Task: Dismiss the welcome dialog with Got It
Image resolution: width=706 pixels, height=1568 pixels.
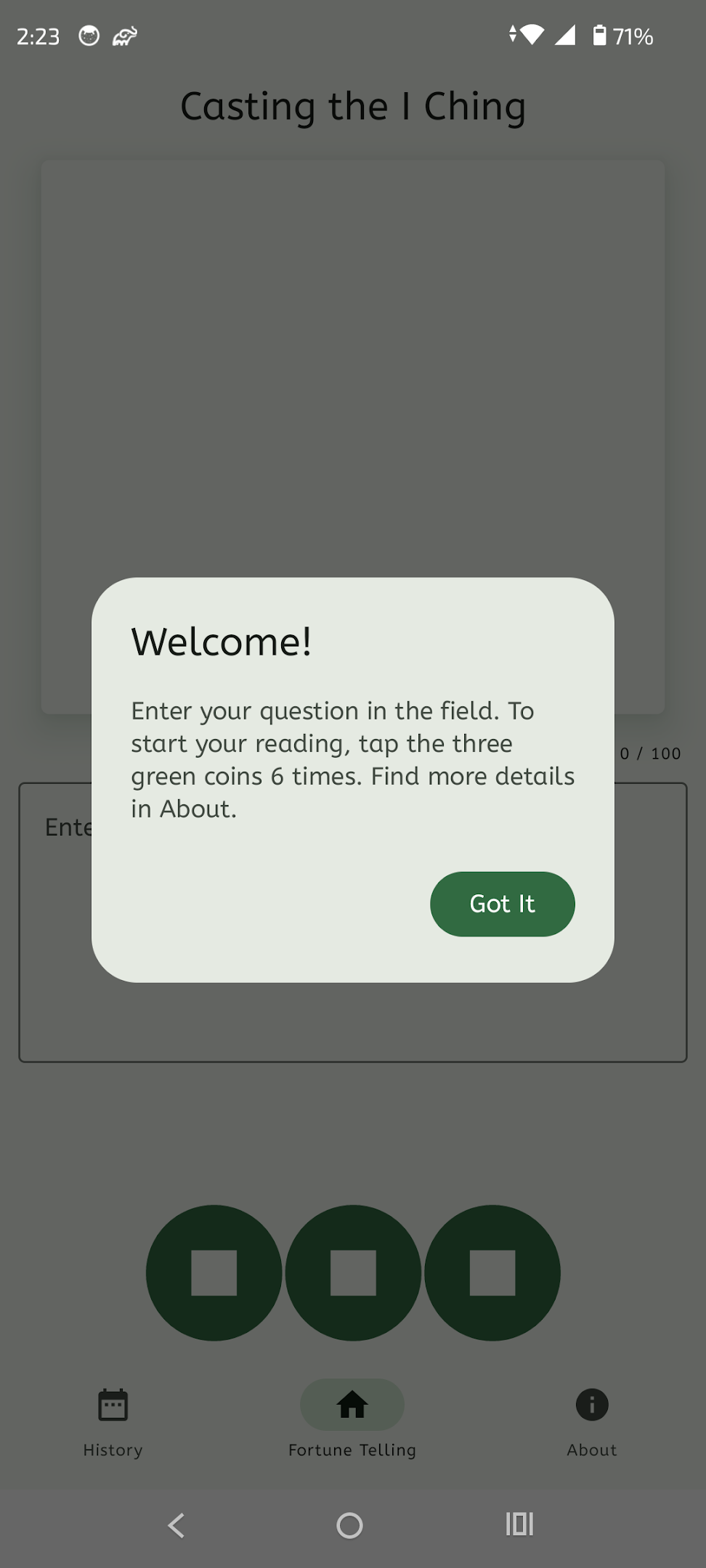Action: (502, 904)
